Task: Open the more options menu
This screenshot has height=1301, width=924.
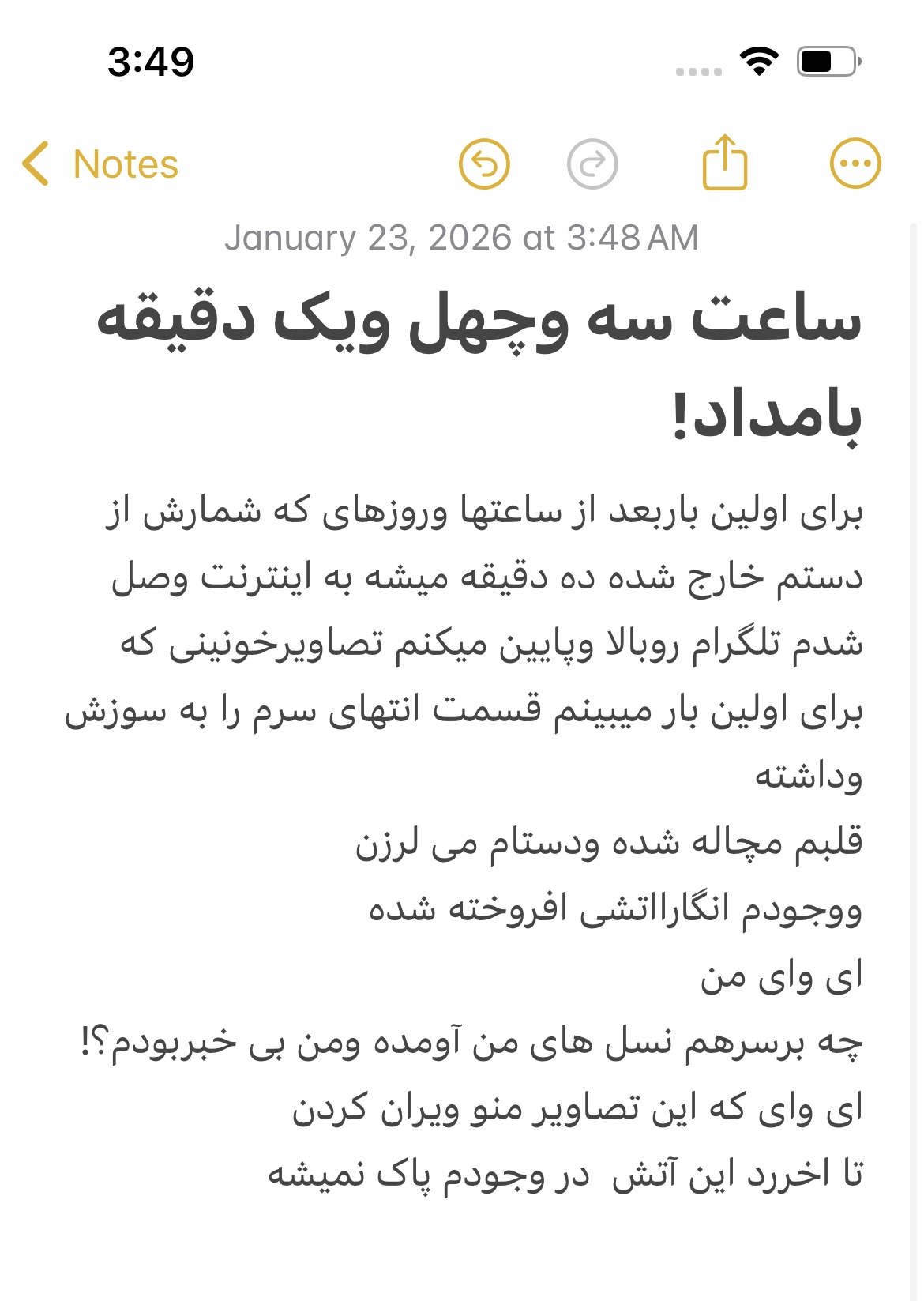Action: (855, 164)
